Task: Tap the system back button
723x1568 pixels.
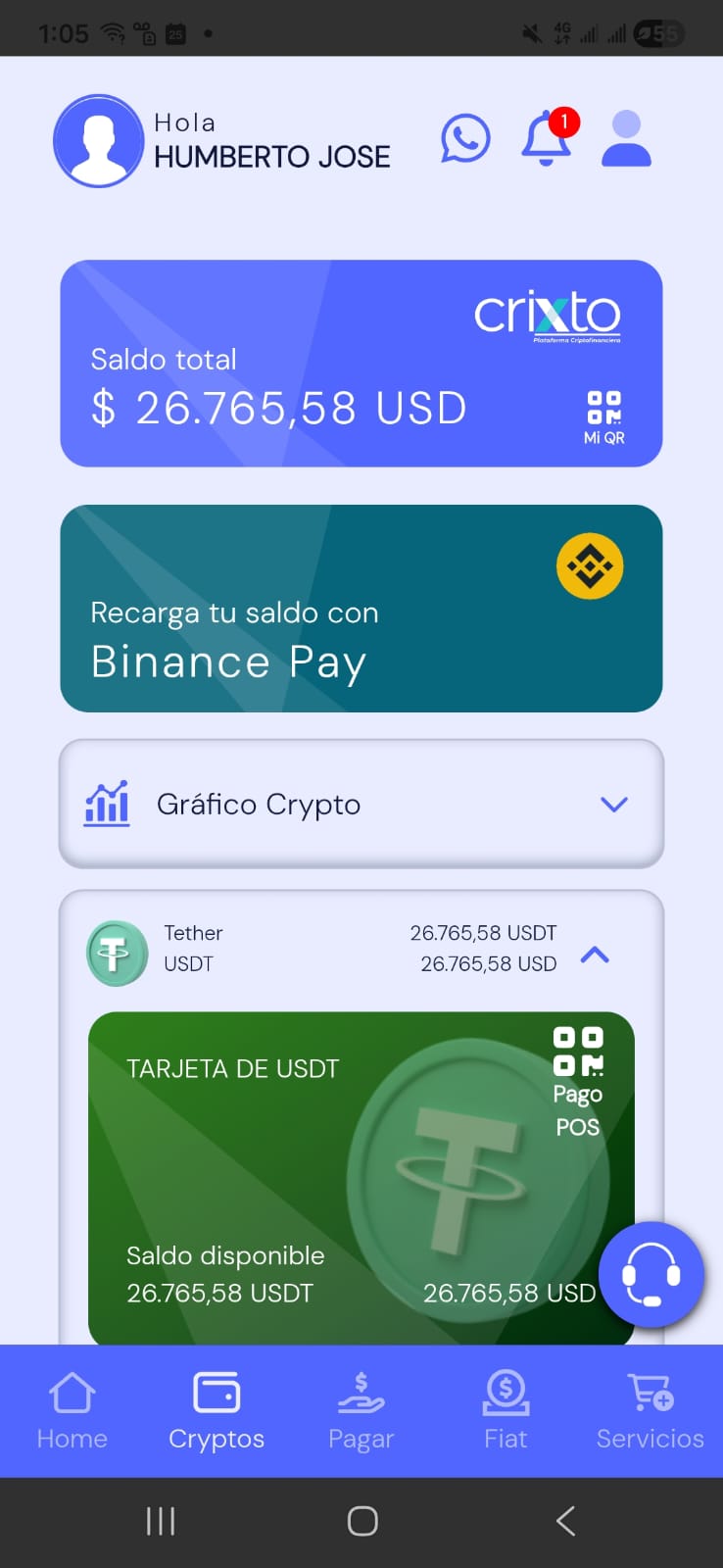Action: click(564, 1521)
